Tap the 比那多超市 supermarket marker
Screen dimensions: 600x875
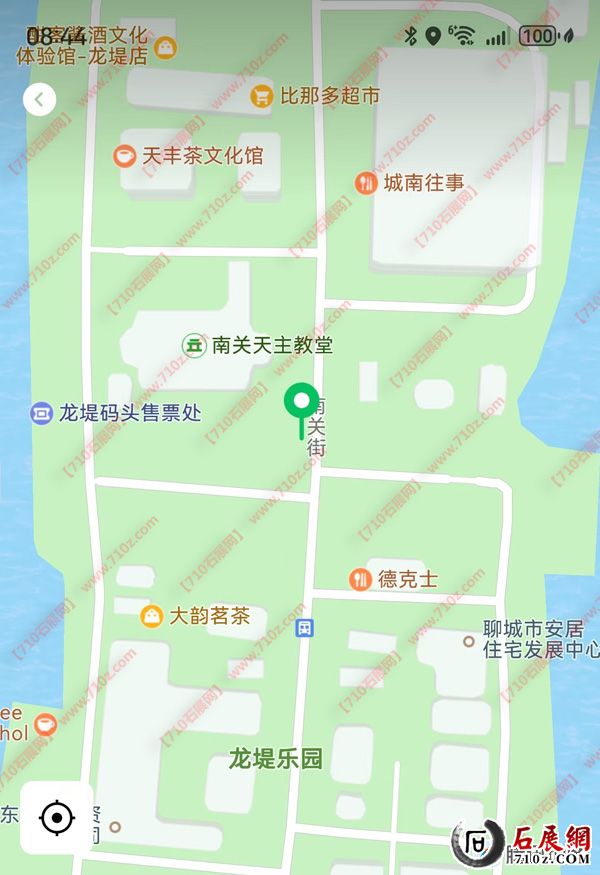point(262,96)
